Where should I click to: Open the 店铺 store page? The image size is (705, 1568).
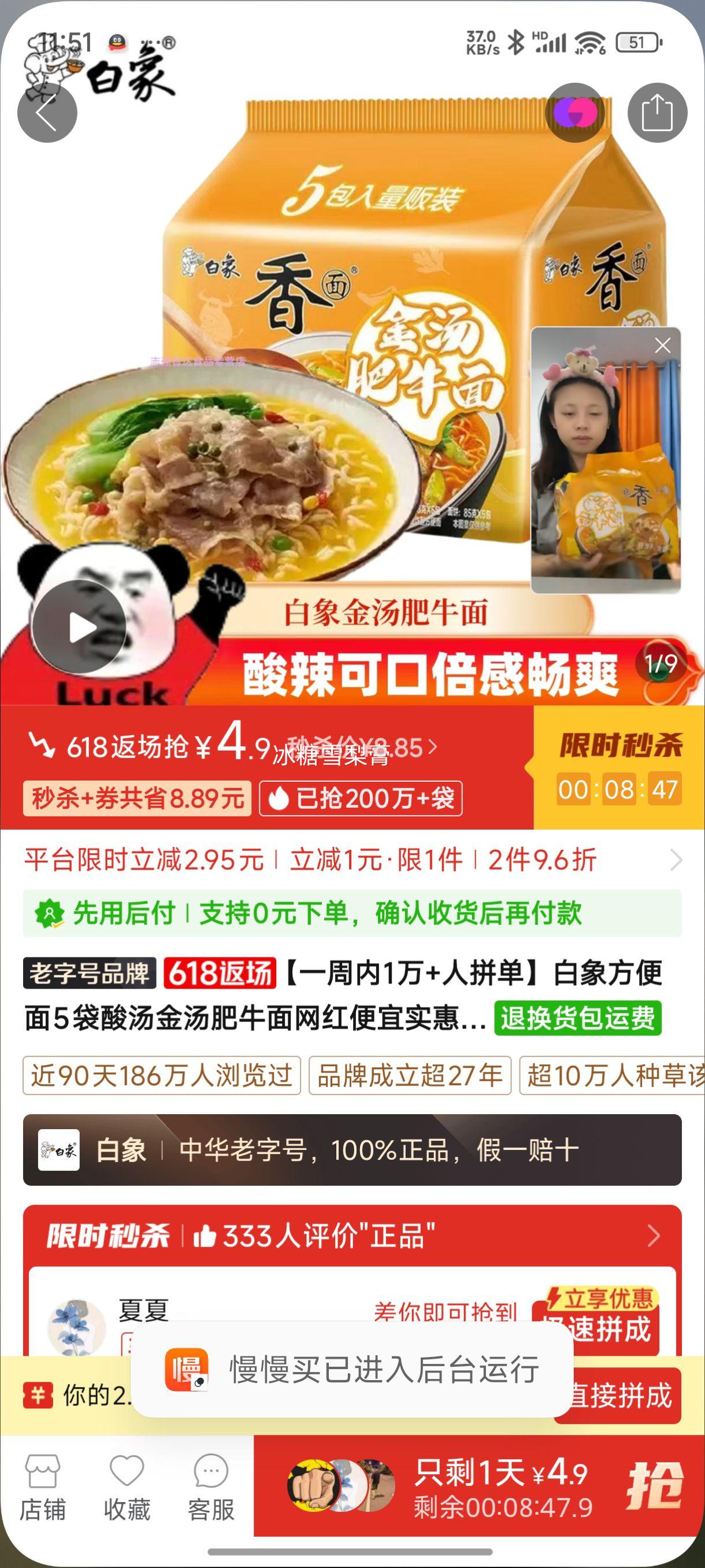(42, 1487)
